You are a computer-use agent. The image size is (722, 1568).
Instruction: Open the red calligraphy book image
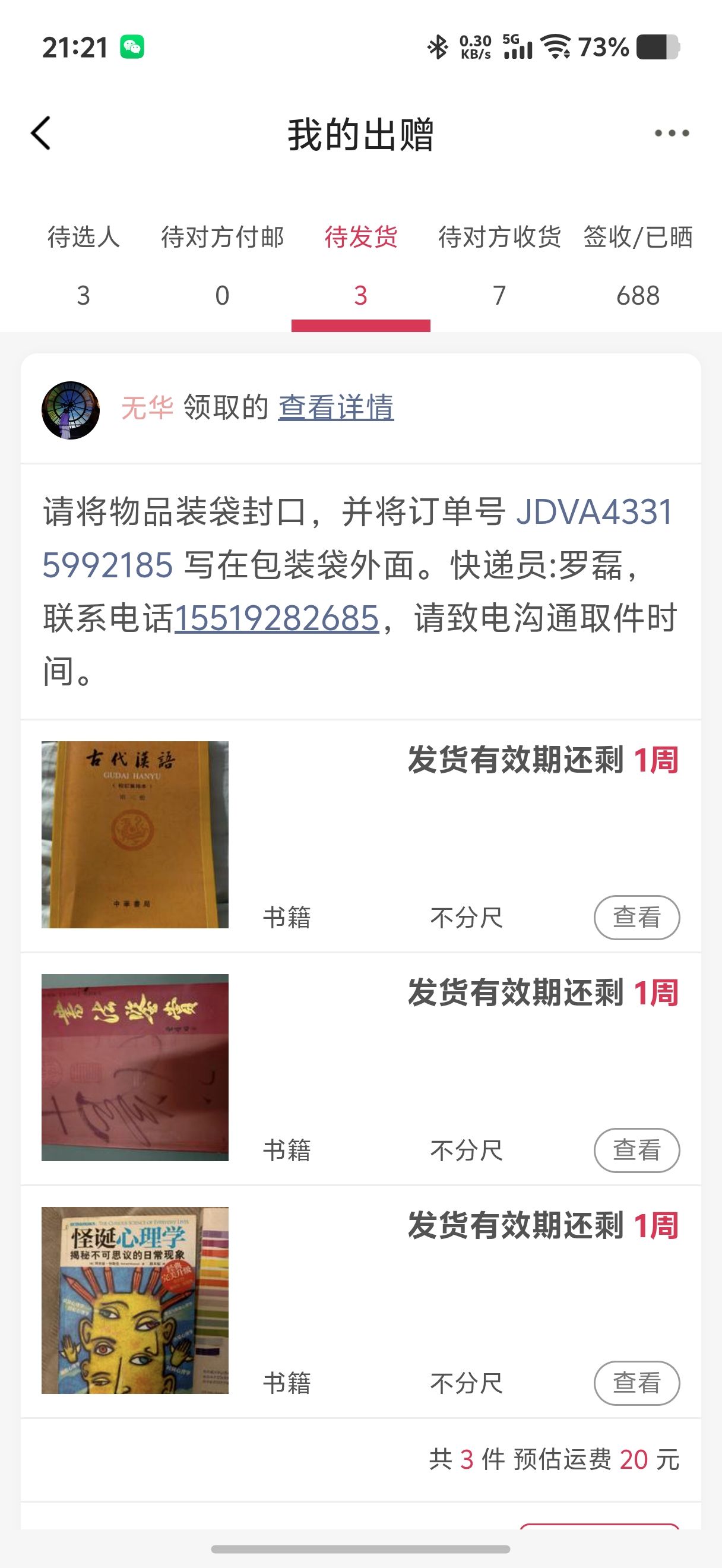[135, 1067]
